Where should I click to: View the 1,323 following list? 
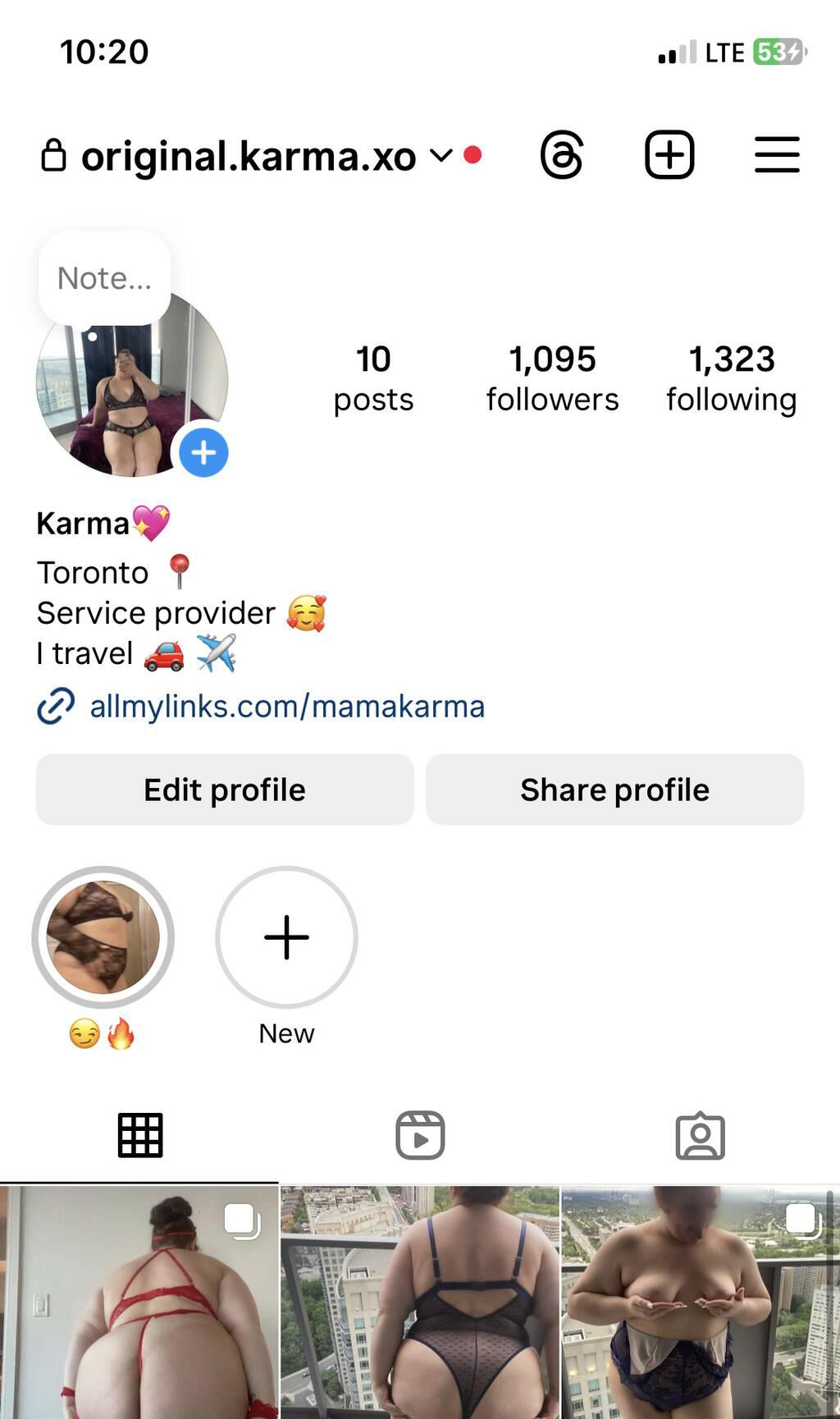point(731,378)
